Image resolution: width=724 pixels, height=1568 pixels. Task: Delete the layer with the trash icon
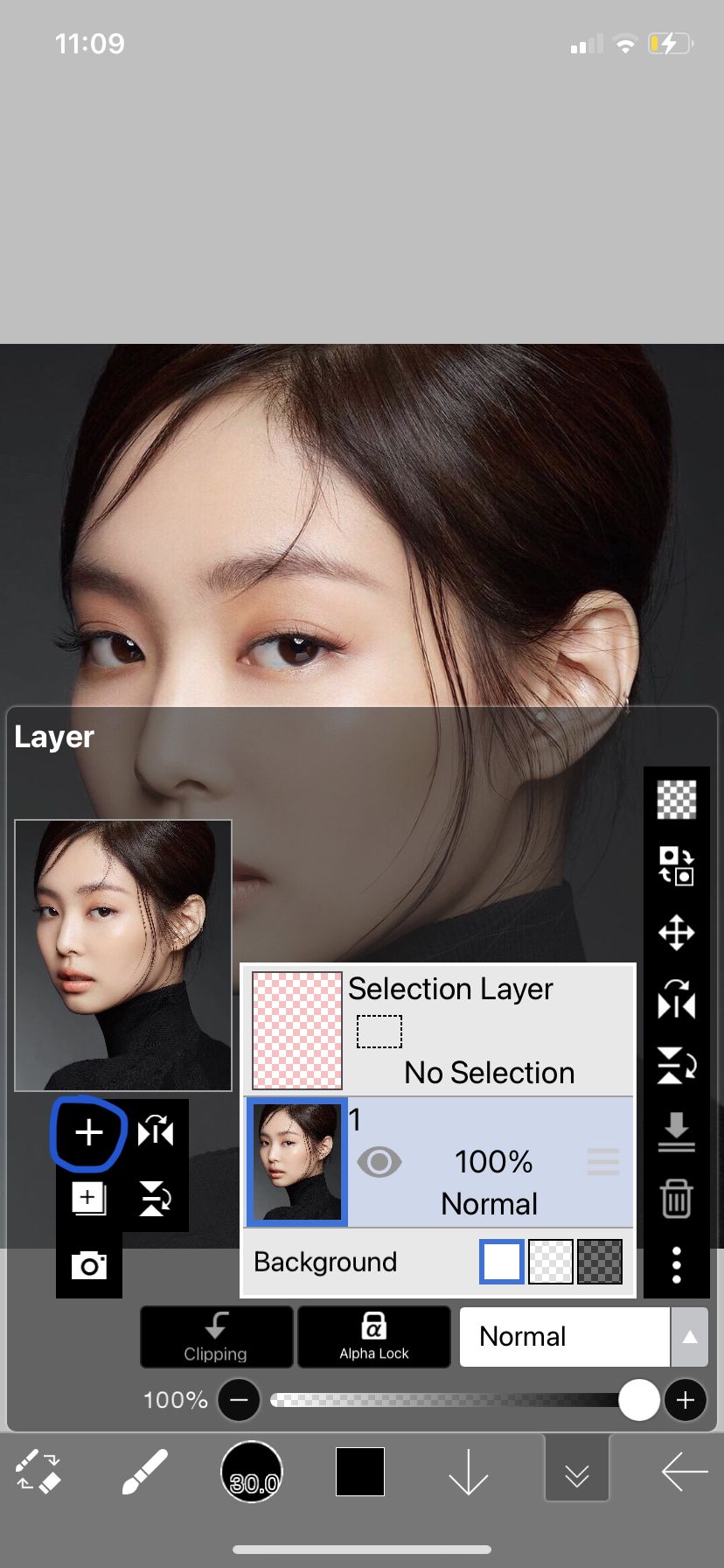(x=676, y=1198)
